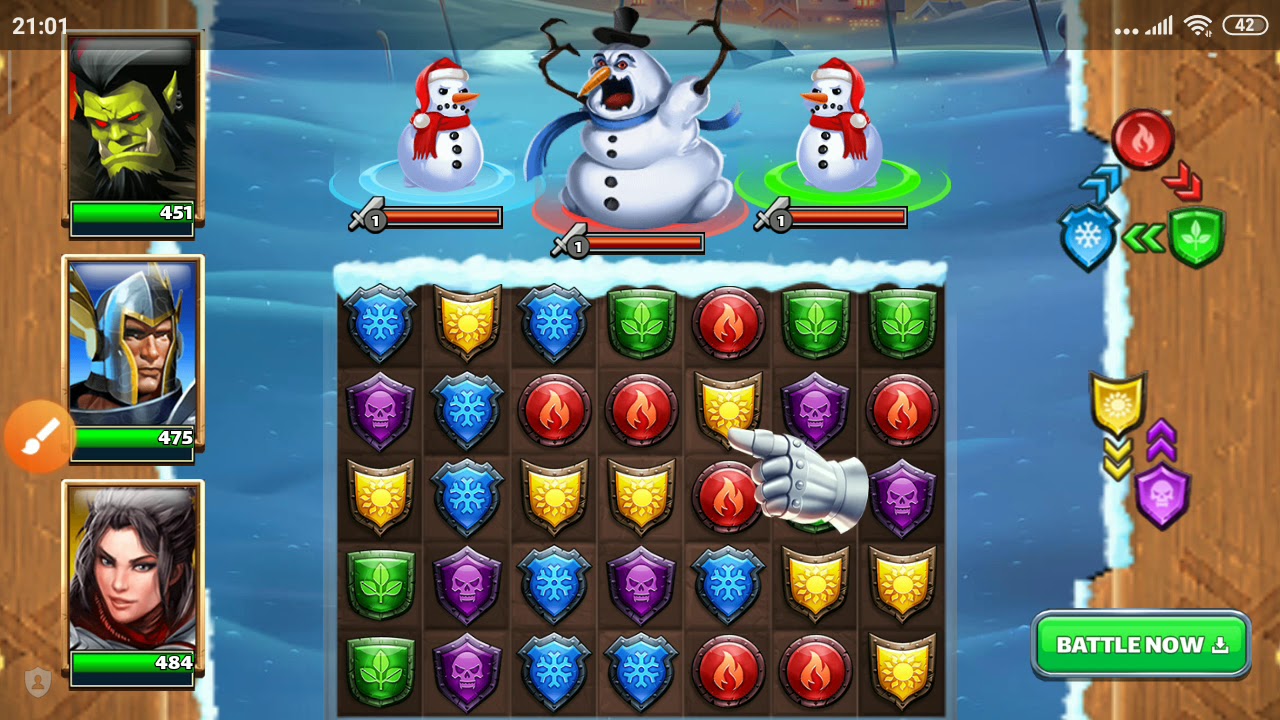Tap the BATTLE NOW button

pos(1141,645)
